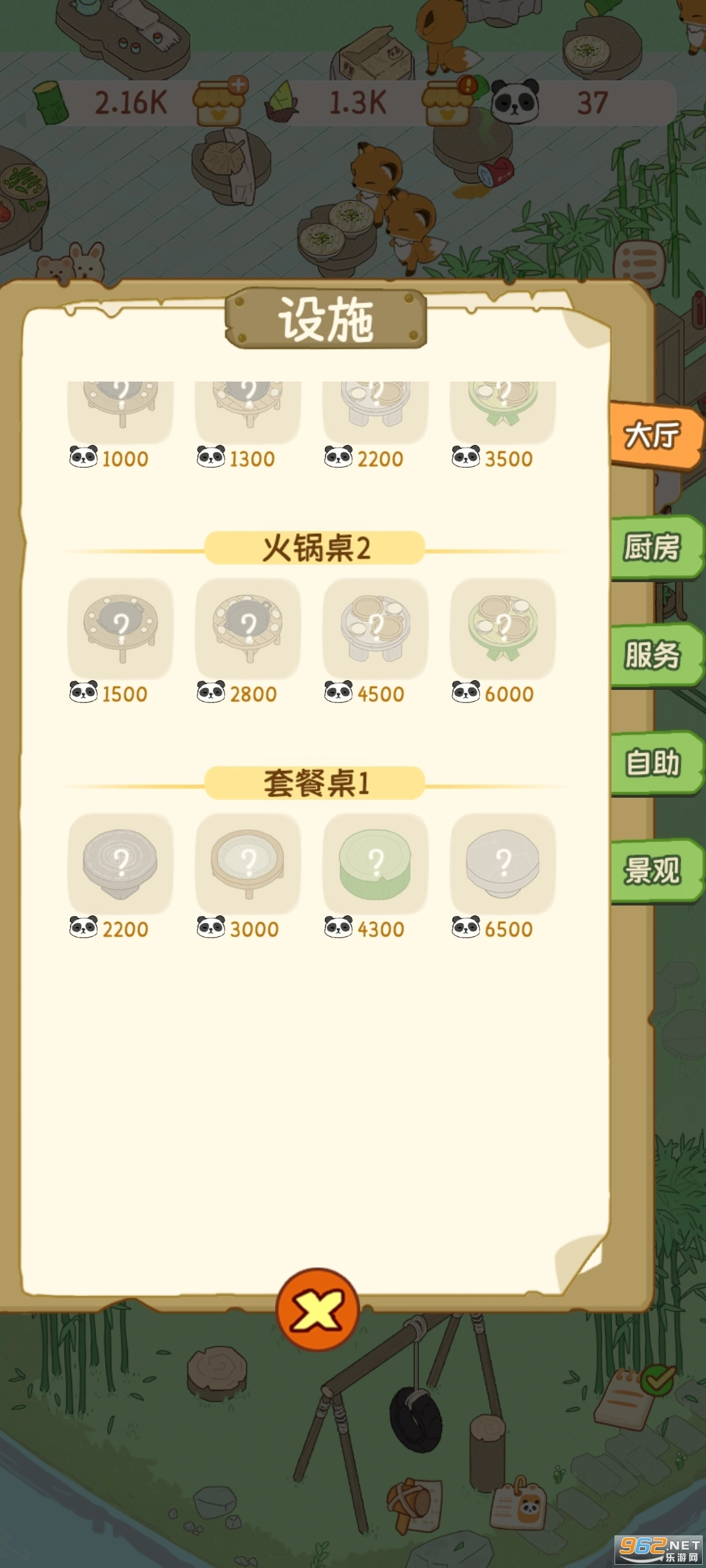Select the 套餐桌1 item costing 4300

[375, 864]
